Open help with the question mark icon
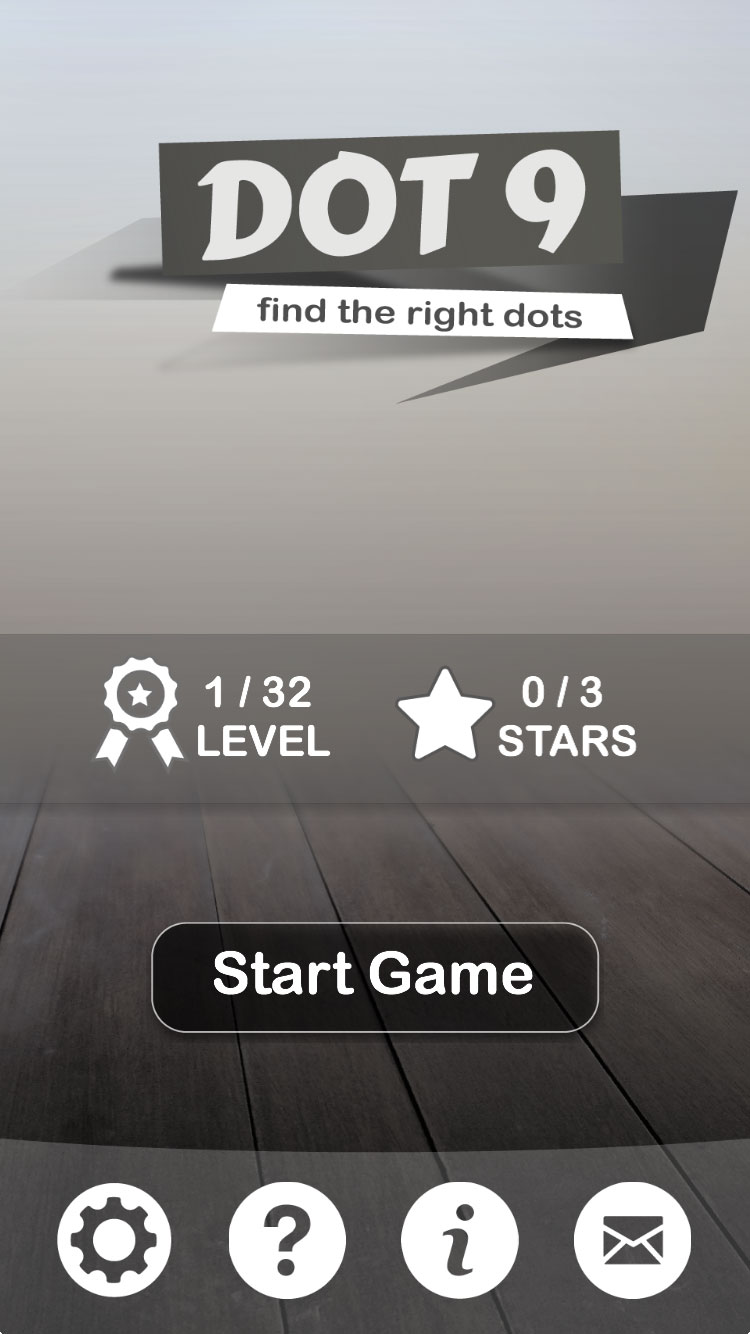 click(x=288, y=1240)
